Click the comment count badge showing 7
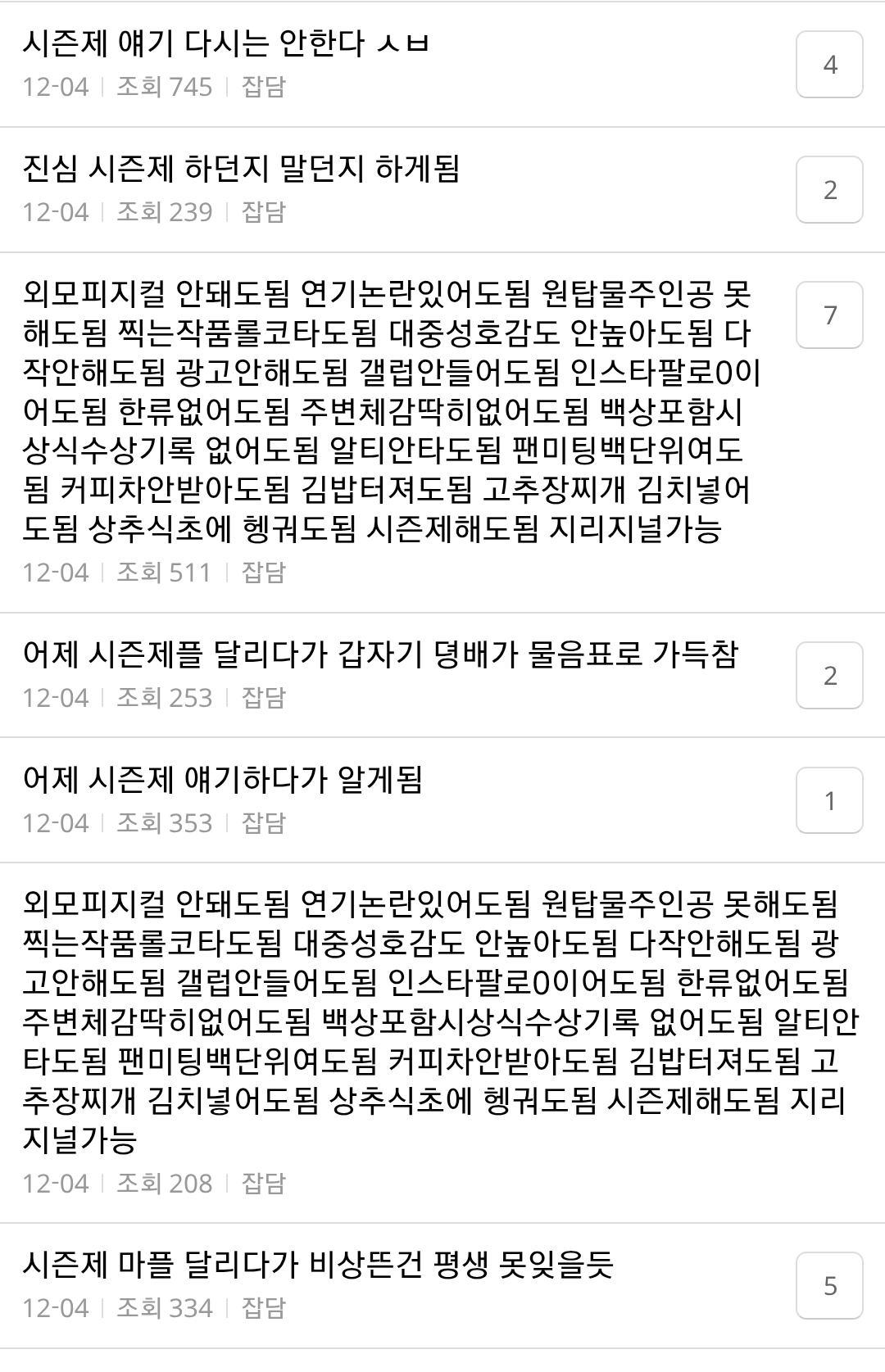The image size is (885, 1372). (x=829, y=314)
